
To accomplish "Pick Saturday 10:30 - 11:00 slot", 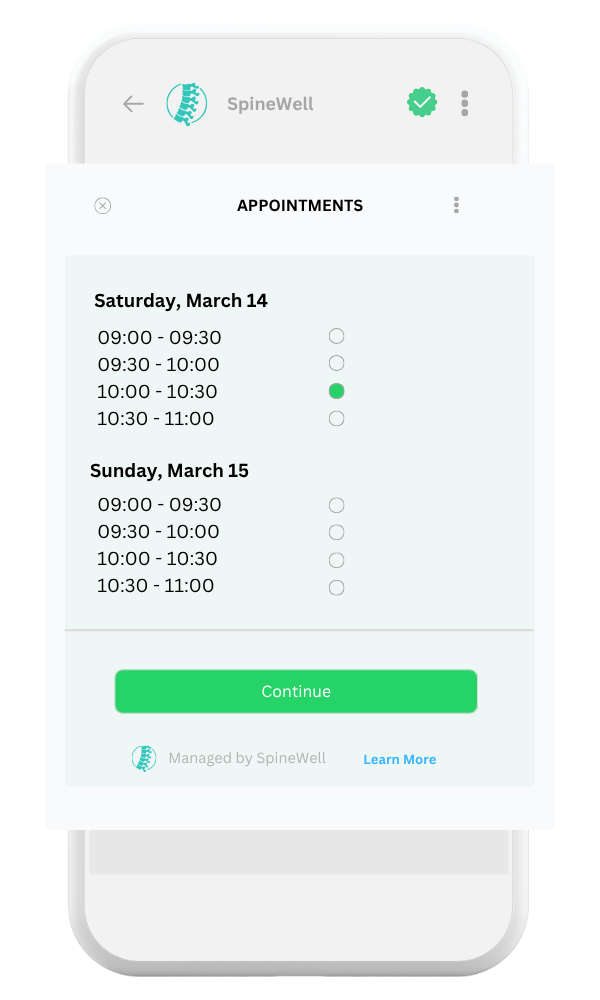I will [337, 418].
